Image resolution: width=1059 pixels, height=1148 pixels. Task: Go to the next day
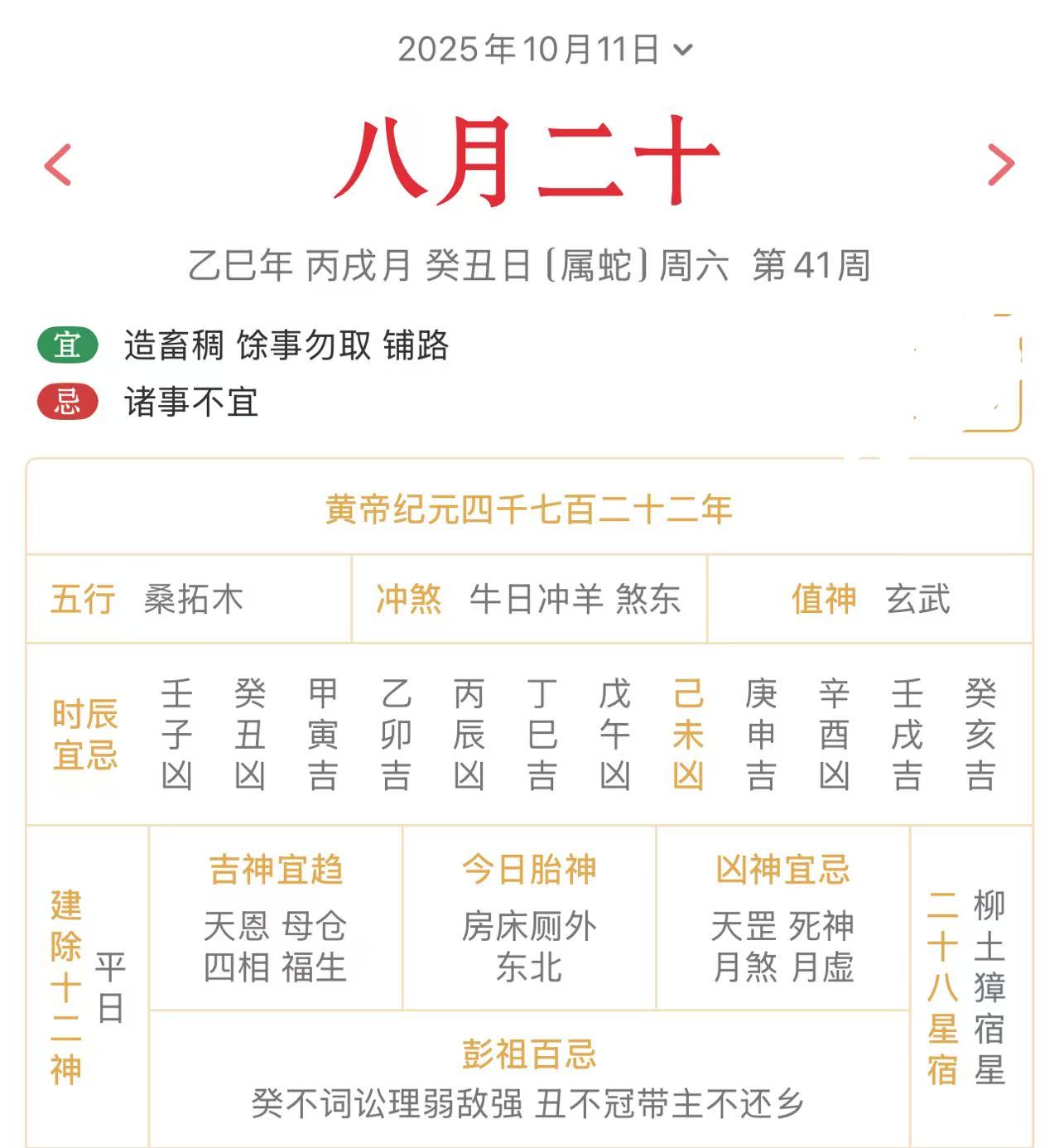click(1001, 164)
